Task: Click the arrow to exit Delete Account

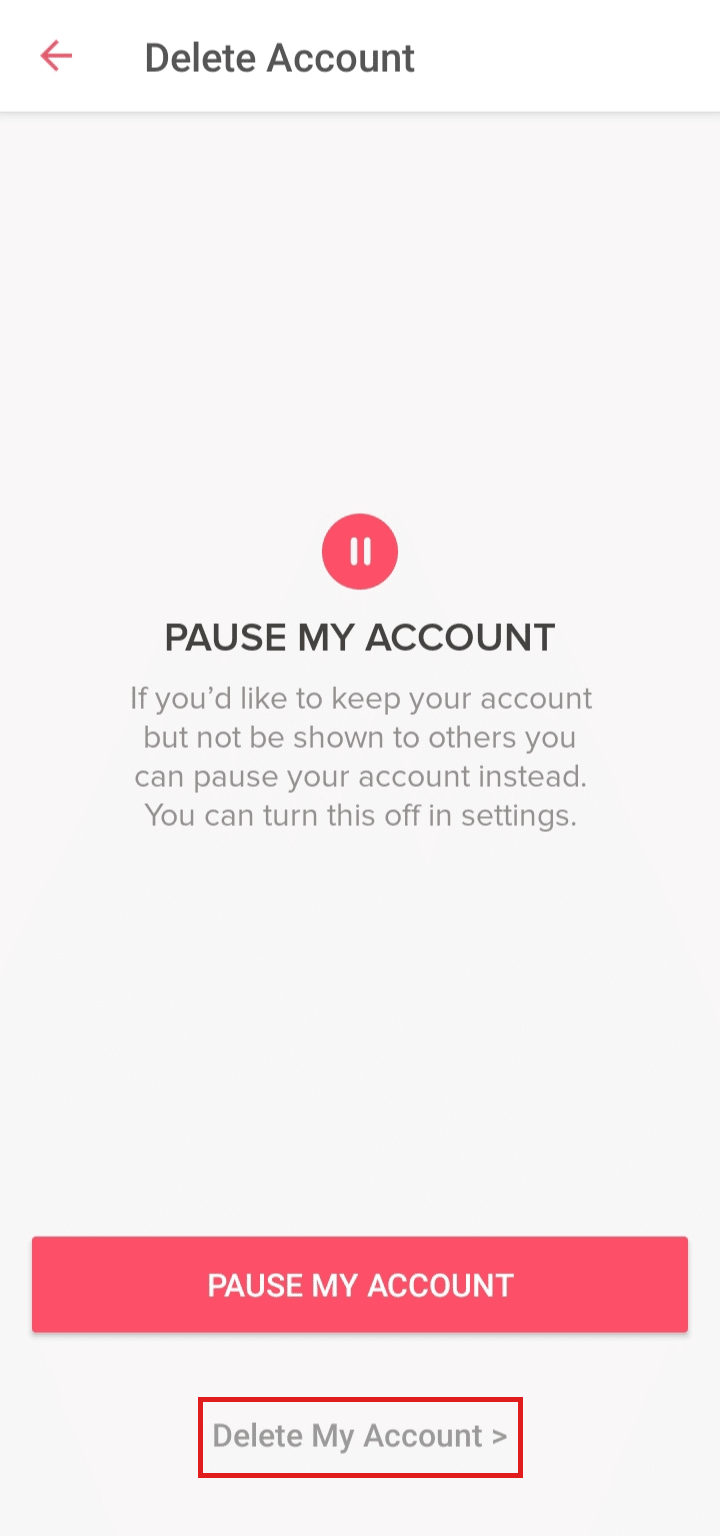Action: click(56, 56)
